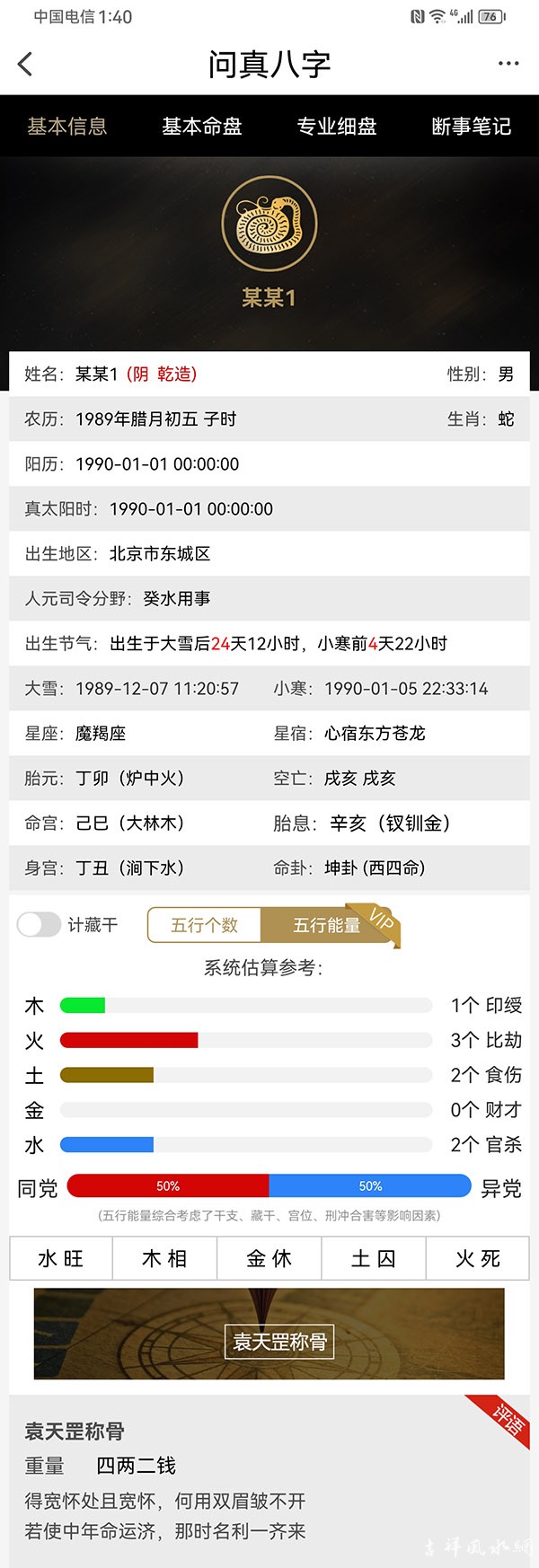Viewport: 539px width, 1568px height.
Task: Open the three-dot overflow menu
Action: coord(508,64)
